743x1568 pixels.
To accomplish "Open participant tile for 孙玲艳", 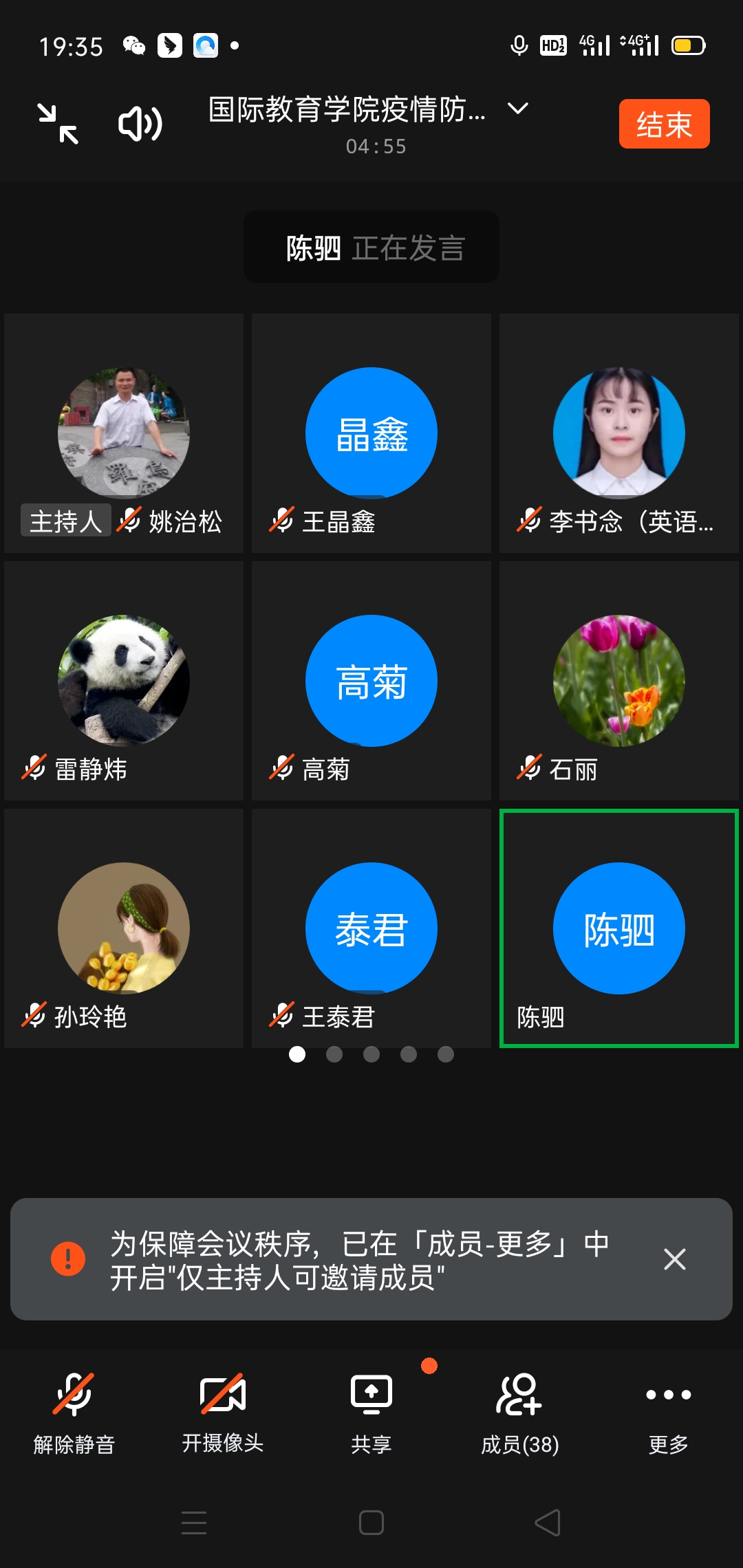I will [x=124, y=928].
